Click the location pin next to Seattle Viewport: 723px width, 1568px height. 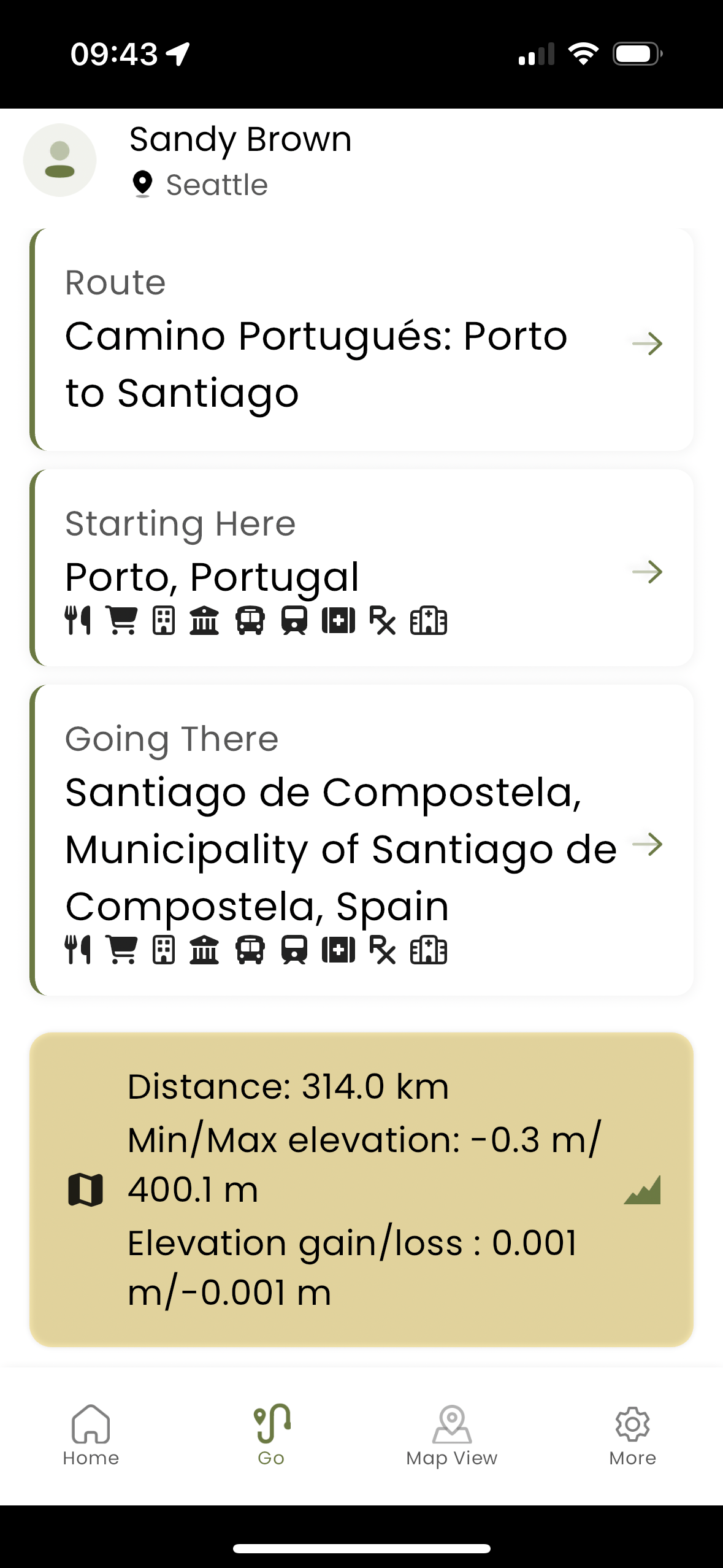coord(142,183)
